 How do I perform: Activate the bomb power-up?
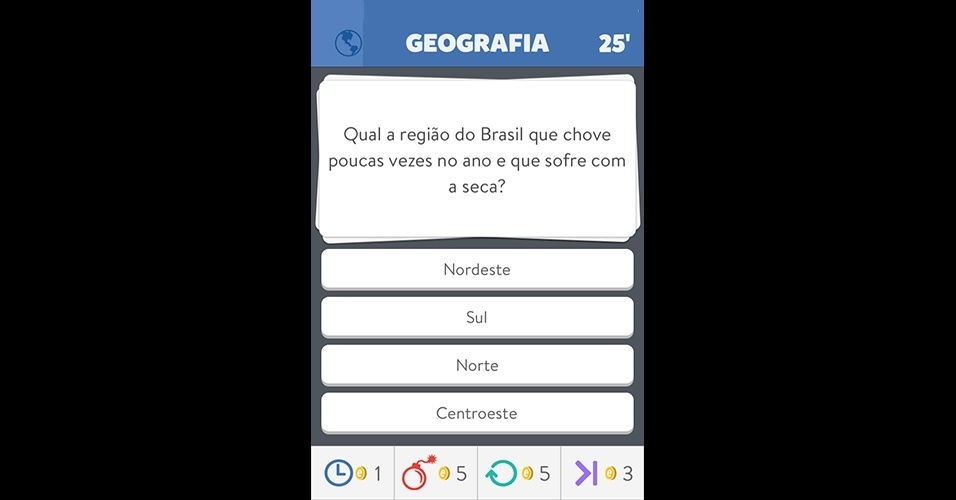tap(435, 473)
